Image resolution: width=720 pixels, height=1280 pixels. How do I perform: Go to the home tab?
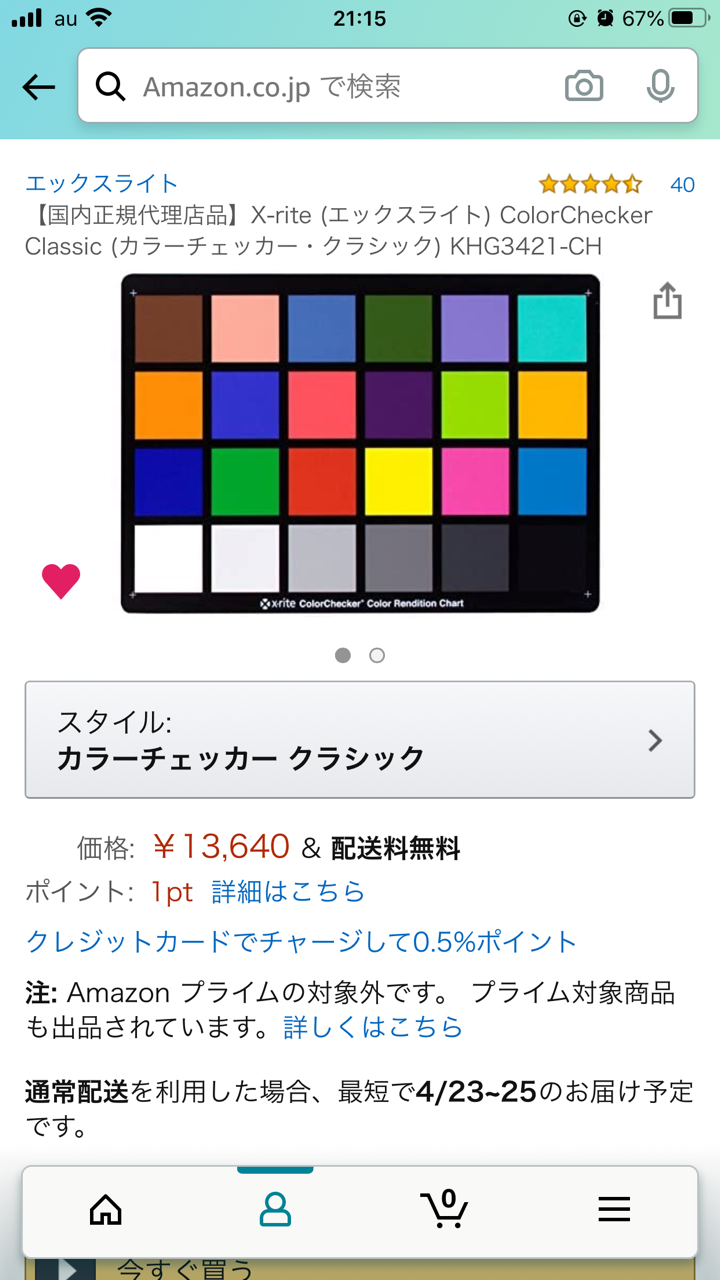(106, 1210)
